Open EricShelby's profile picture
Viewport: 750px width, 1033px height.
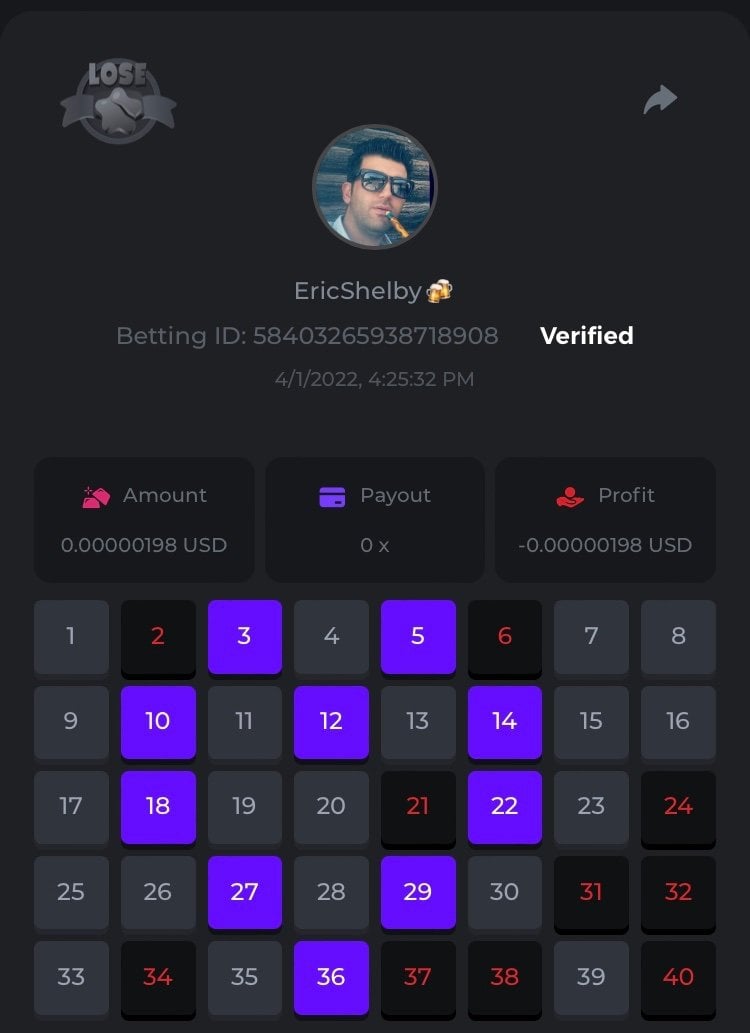click(x=375, y=187)
